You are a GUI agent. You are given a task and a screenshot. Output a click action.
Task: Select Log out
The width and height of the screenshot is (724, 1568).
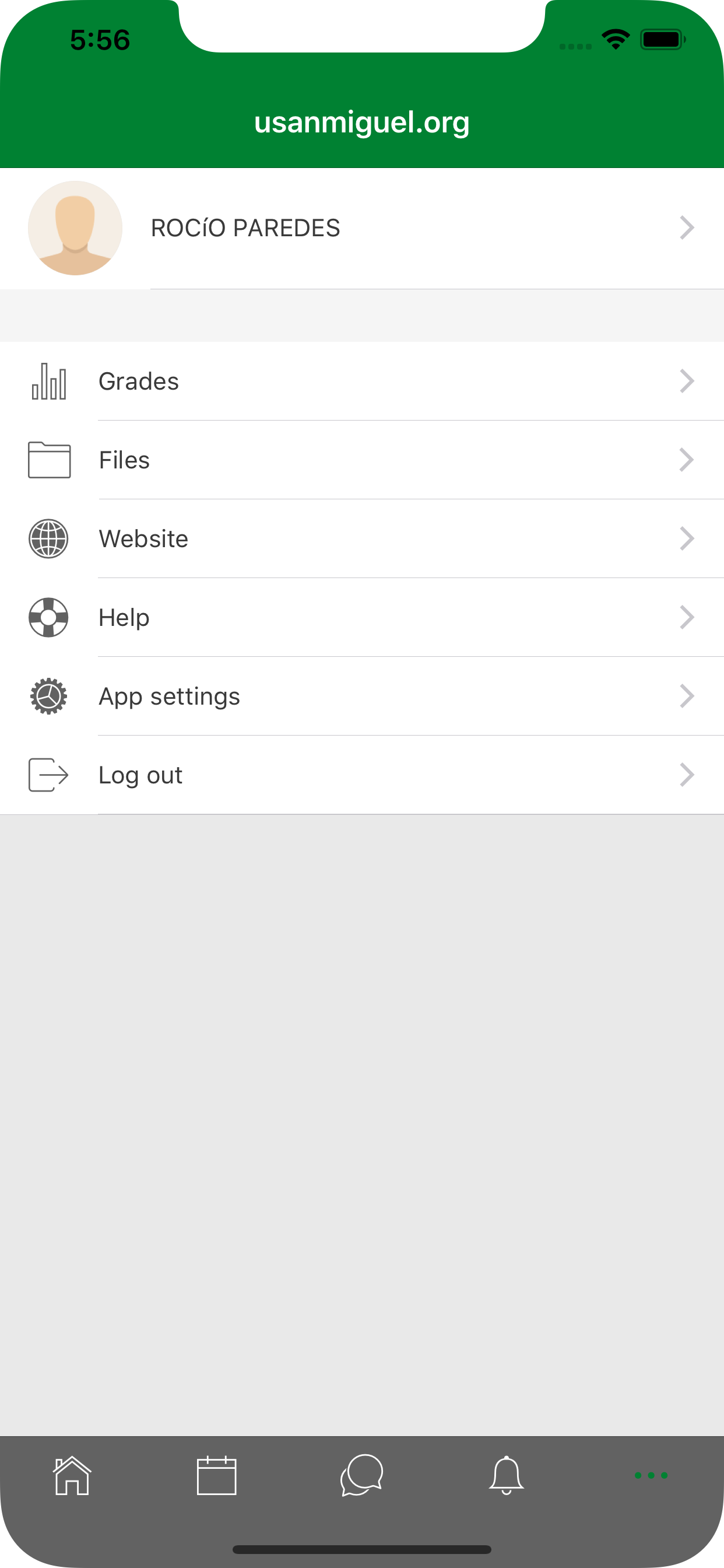pyautogui.click(x=362, y=775)
